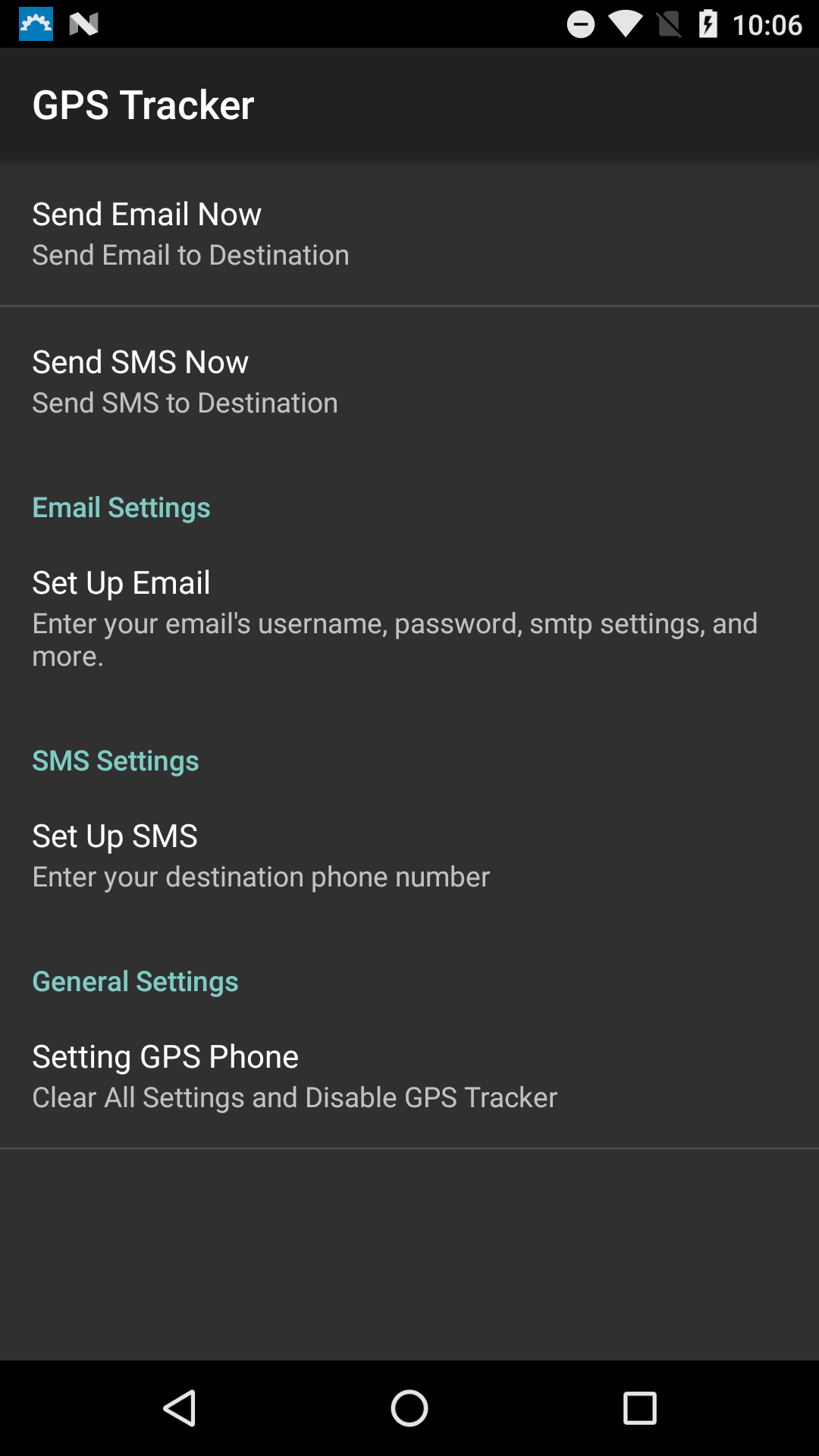
Task: Tap the Back navigation triangle
Action: pyautogui.click(x=180, y=1409)
